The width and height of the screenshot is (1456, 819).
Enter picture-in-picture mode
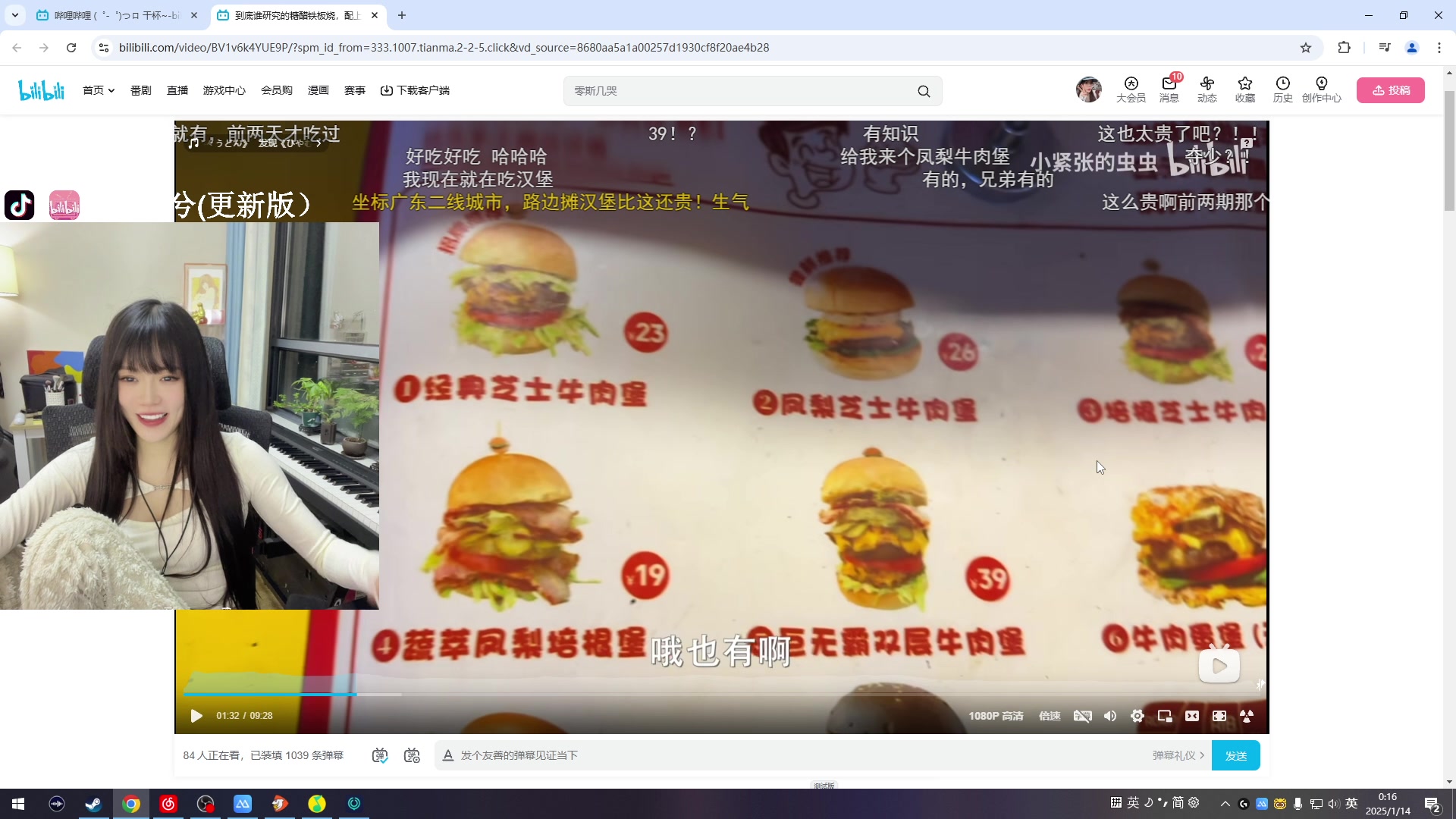tap(1165, 716)
